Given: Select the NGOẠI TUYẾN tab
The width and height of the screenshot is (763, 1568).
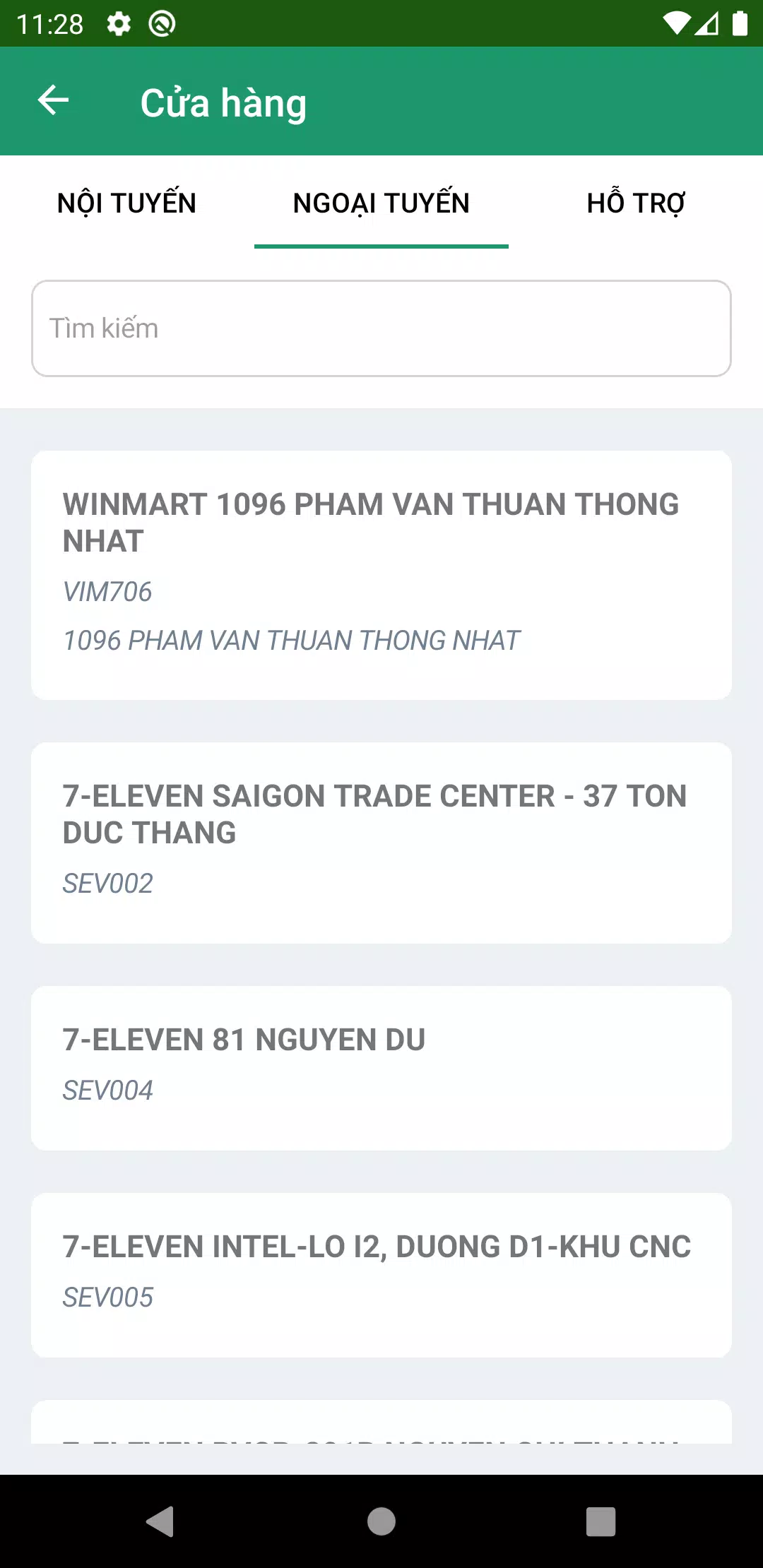Looking at the screenshot, I should click(381, 203).
